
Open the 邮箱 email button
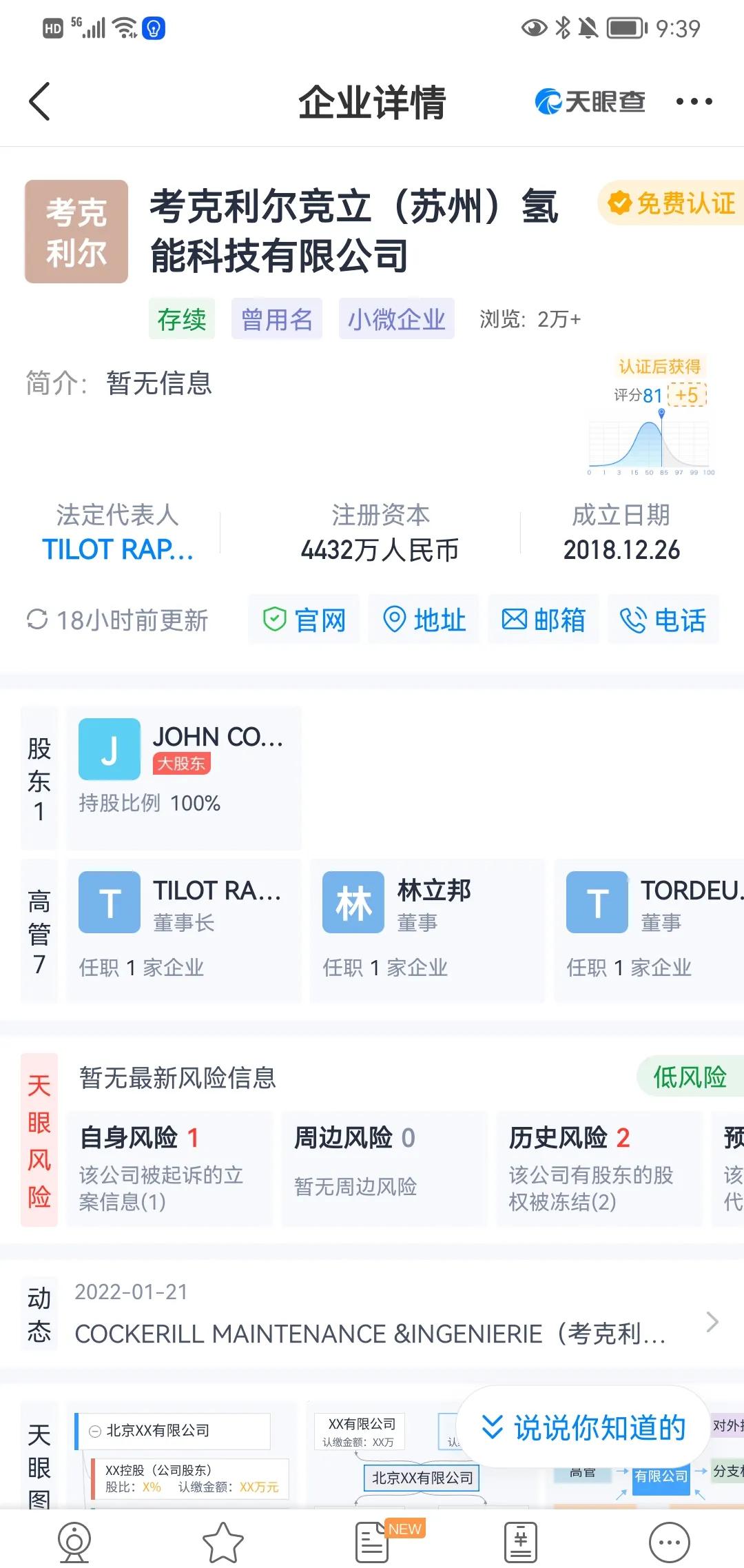(x=544, y=620)
